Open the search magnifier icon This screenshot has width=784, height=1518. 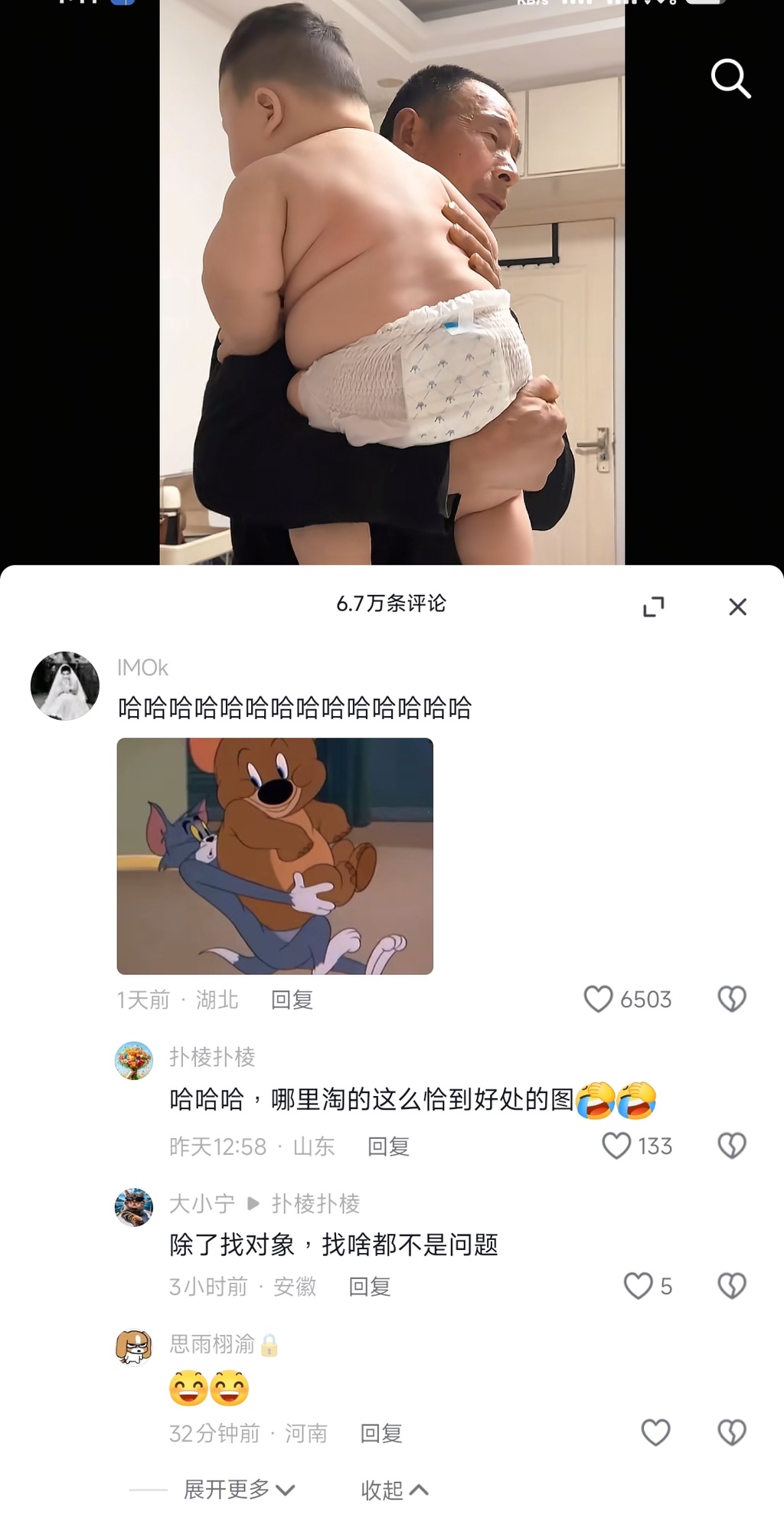[730, 78]
